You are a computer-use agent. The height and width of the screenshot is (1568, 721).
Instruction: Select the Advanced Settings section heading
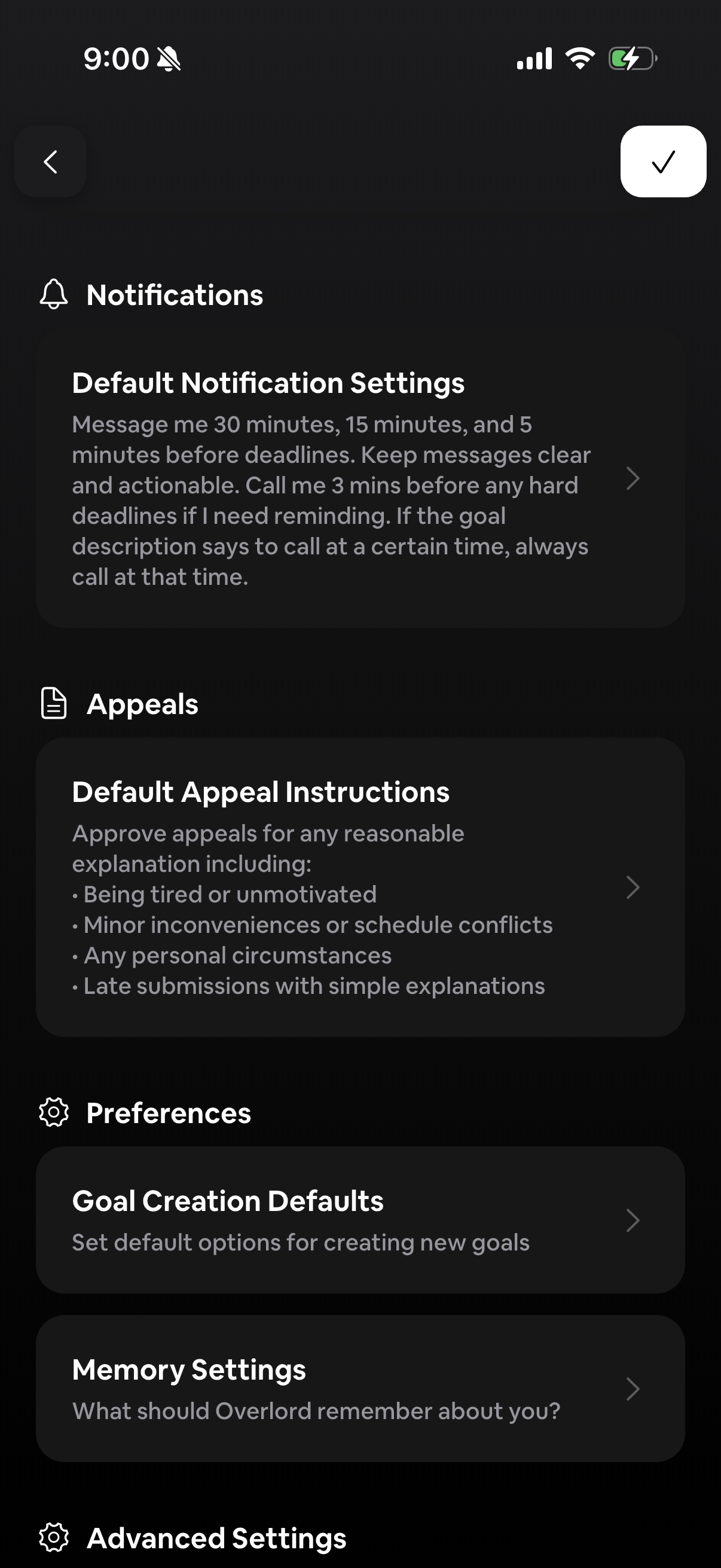pos(217,1538)
